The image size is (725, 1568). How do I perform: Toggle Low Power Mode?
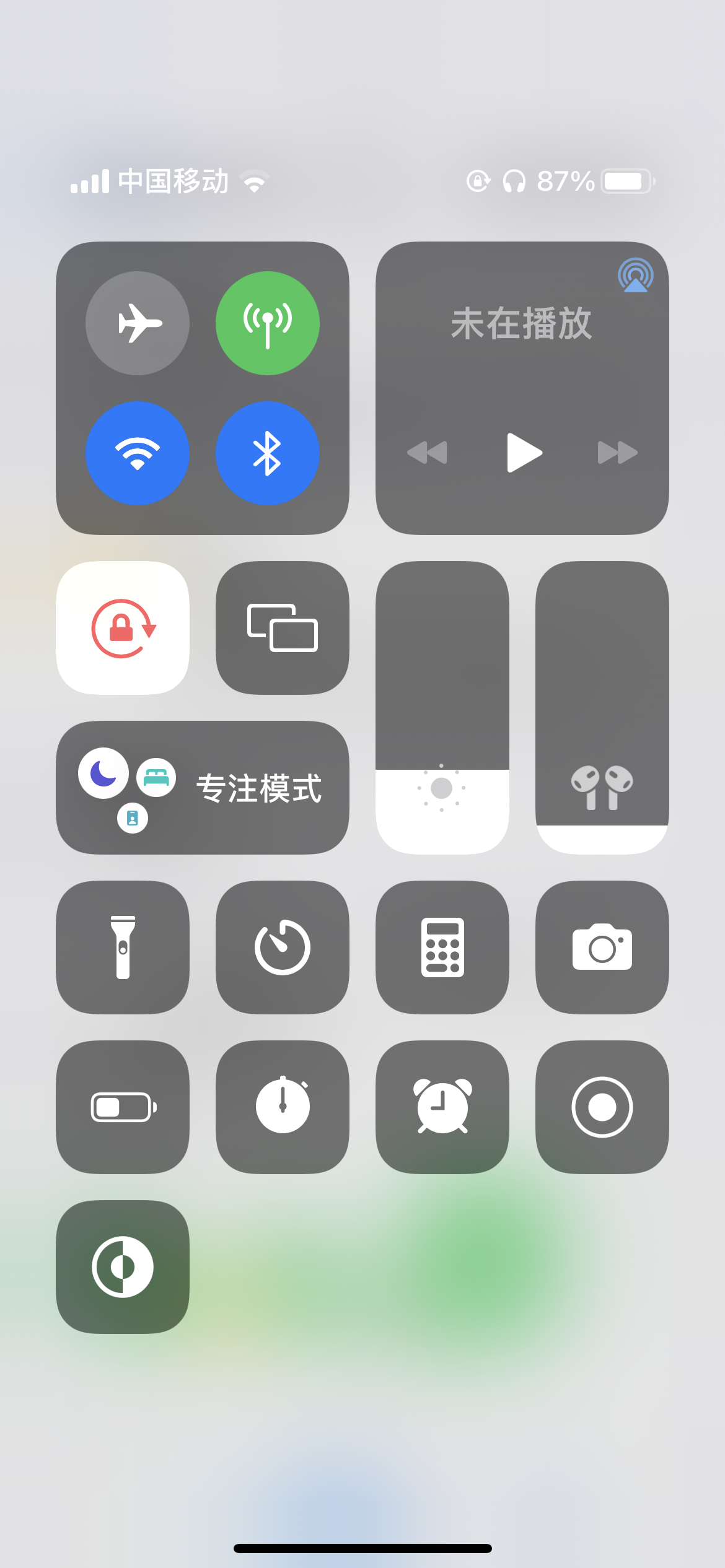(x=123, y=1107)
